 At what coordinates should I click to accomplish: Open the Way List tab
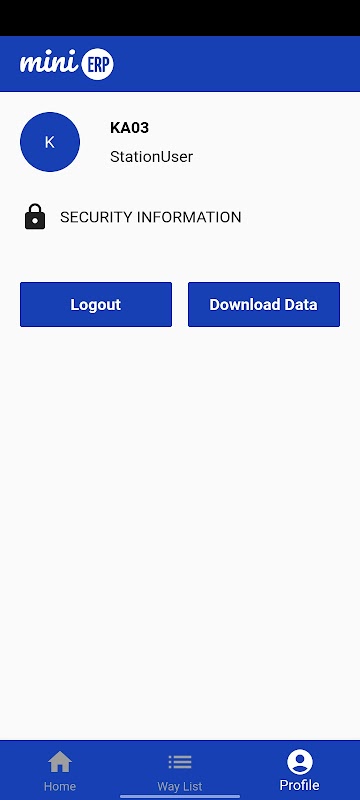[x=179, y=770]
